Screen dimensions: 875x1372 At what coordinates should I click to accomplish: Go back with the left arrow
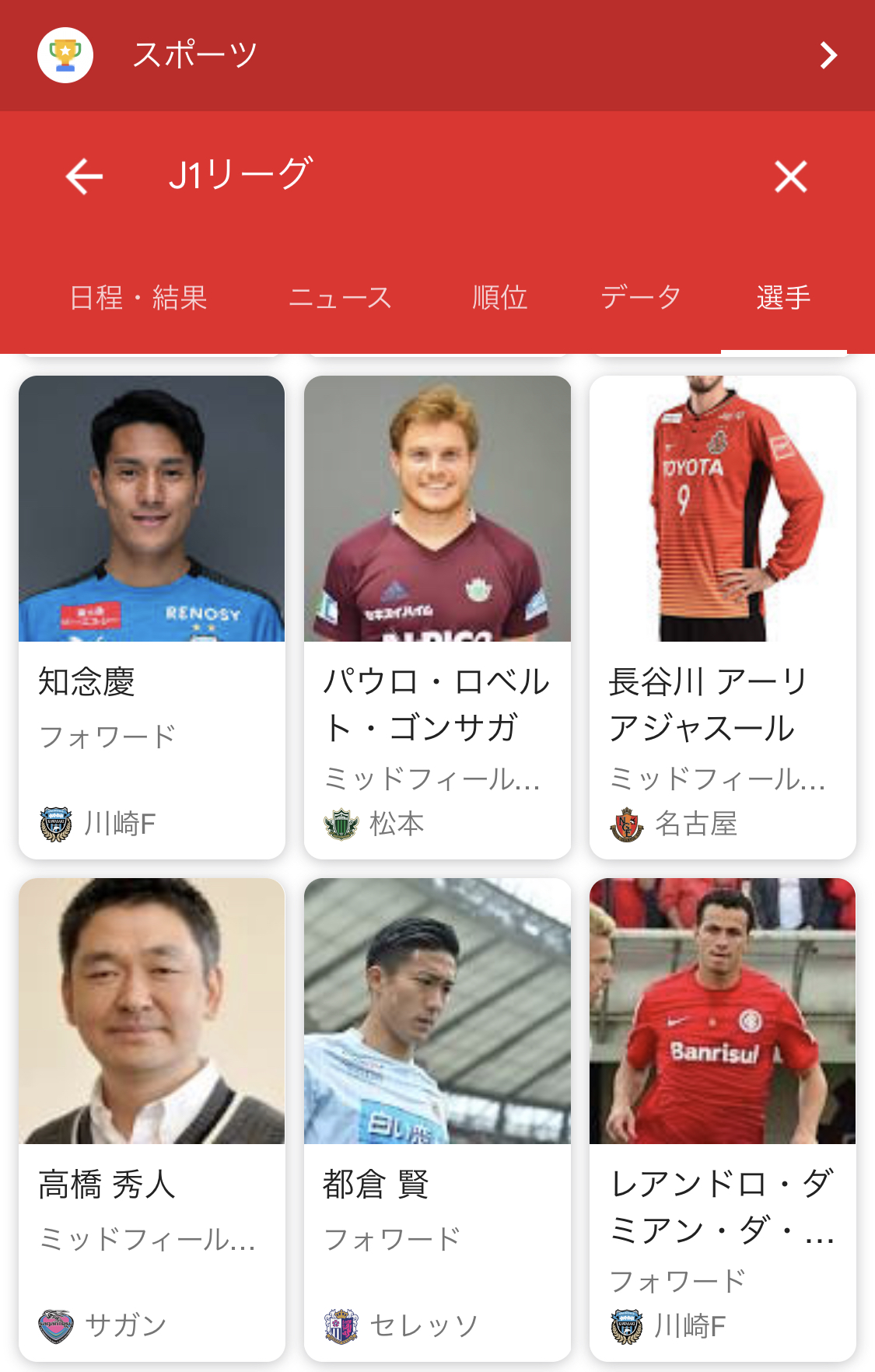[x=84, y=176]
